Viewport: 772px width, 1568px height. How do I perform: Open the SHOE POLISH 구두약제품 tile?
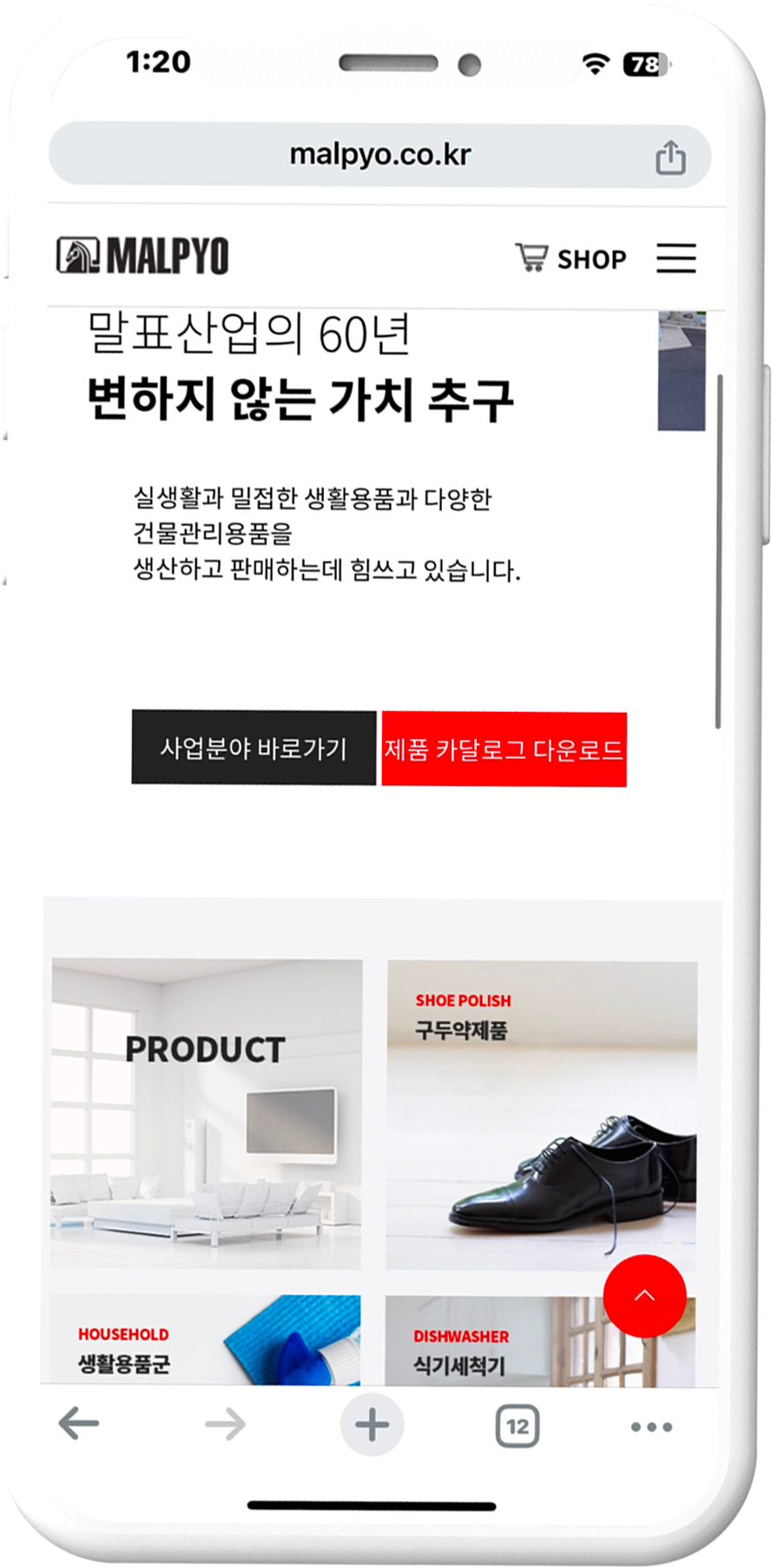pyautogui.click(x=541, y=1115)
